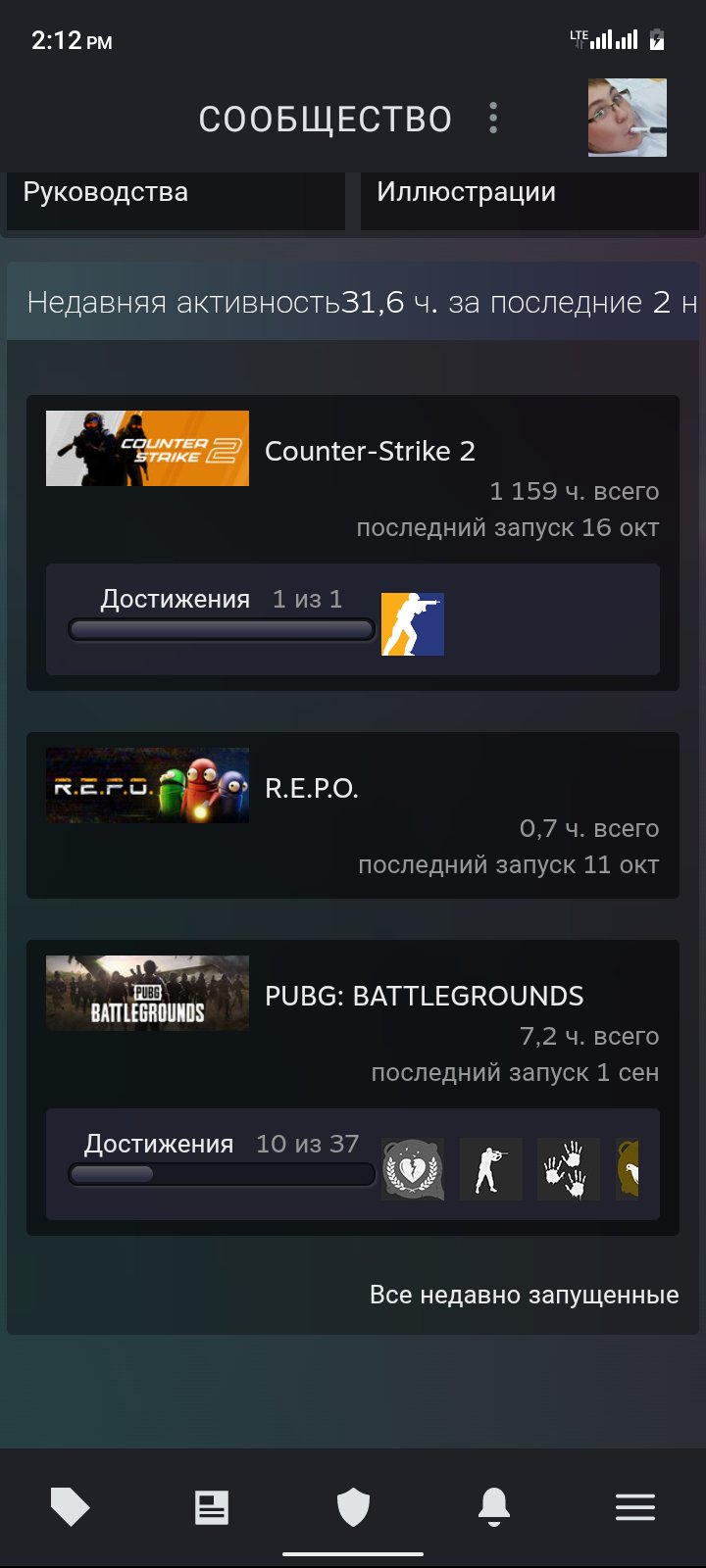
Task: Open the notifications bell tab
Action: tap(494, 1507)
